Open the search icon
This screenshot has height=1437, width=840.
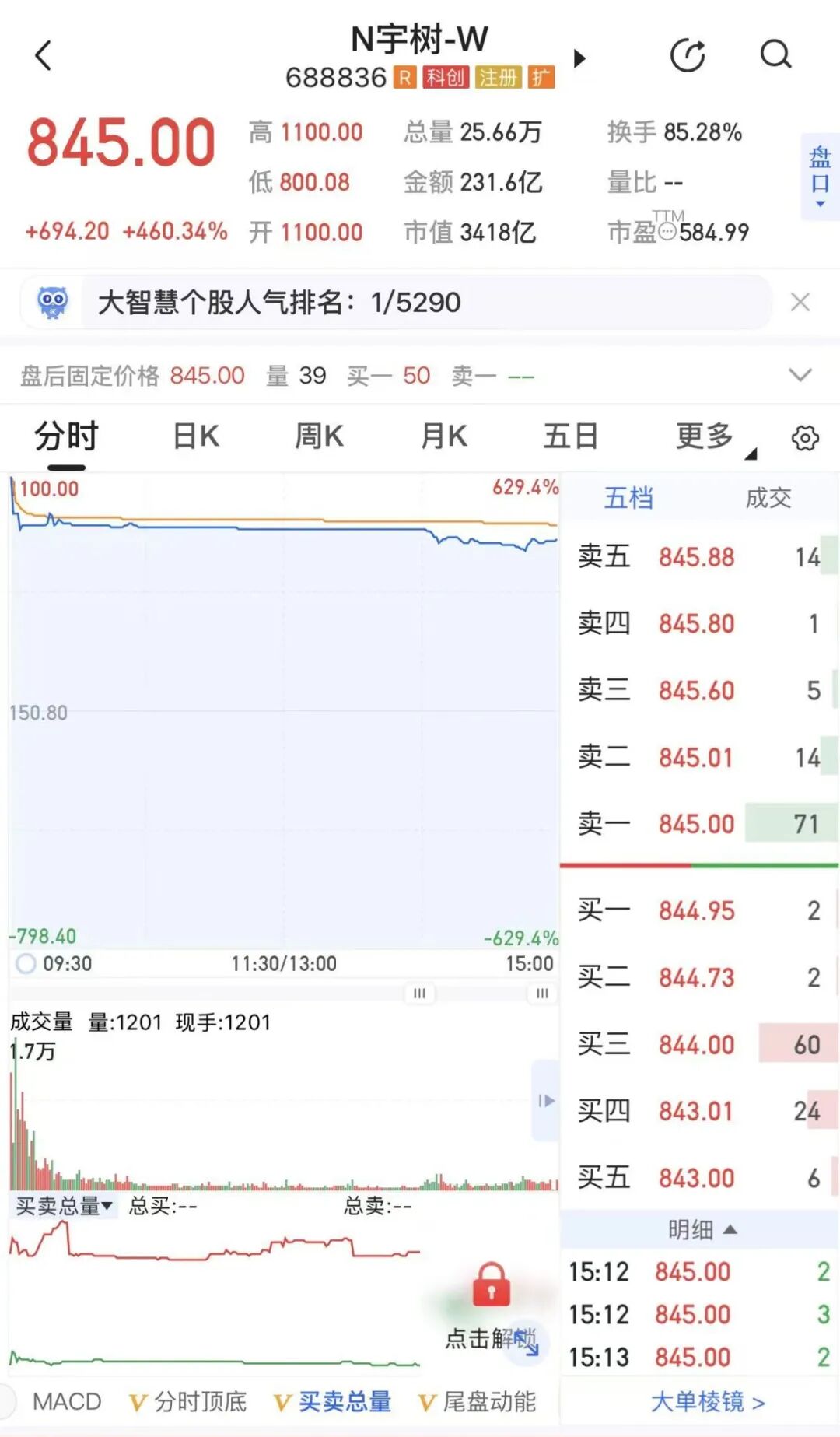[775, 54]
